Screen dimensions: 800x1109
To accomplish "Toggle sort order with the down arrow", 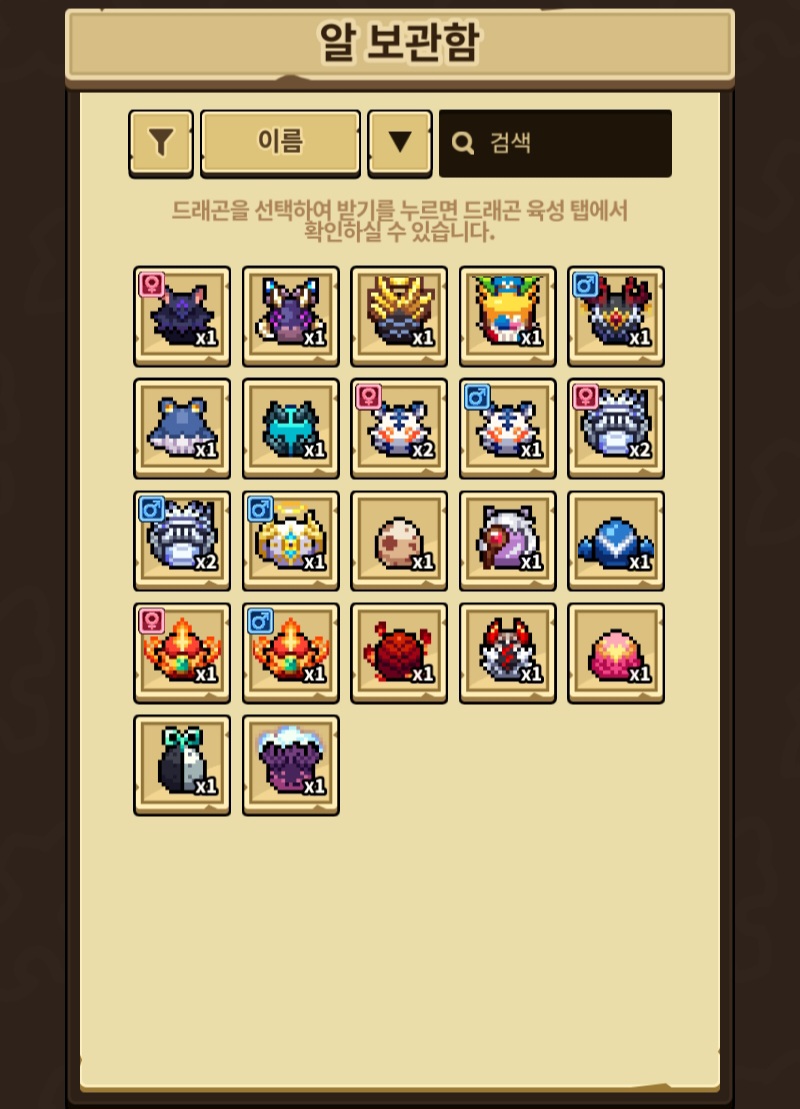I will pos(400,142).
